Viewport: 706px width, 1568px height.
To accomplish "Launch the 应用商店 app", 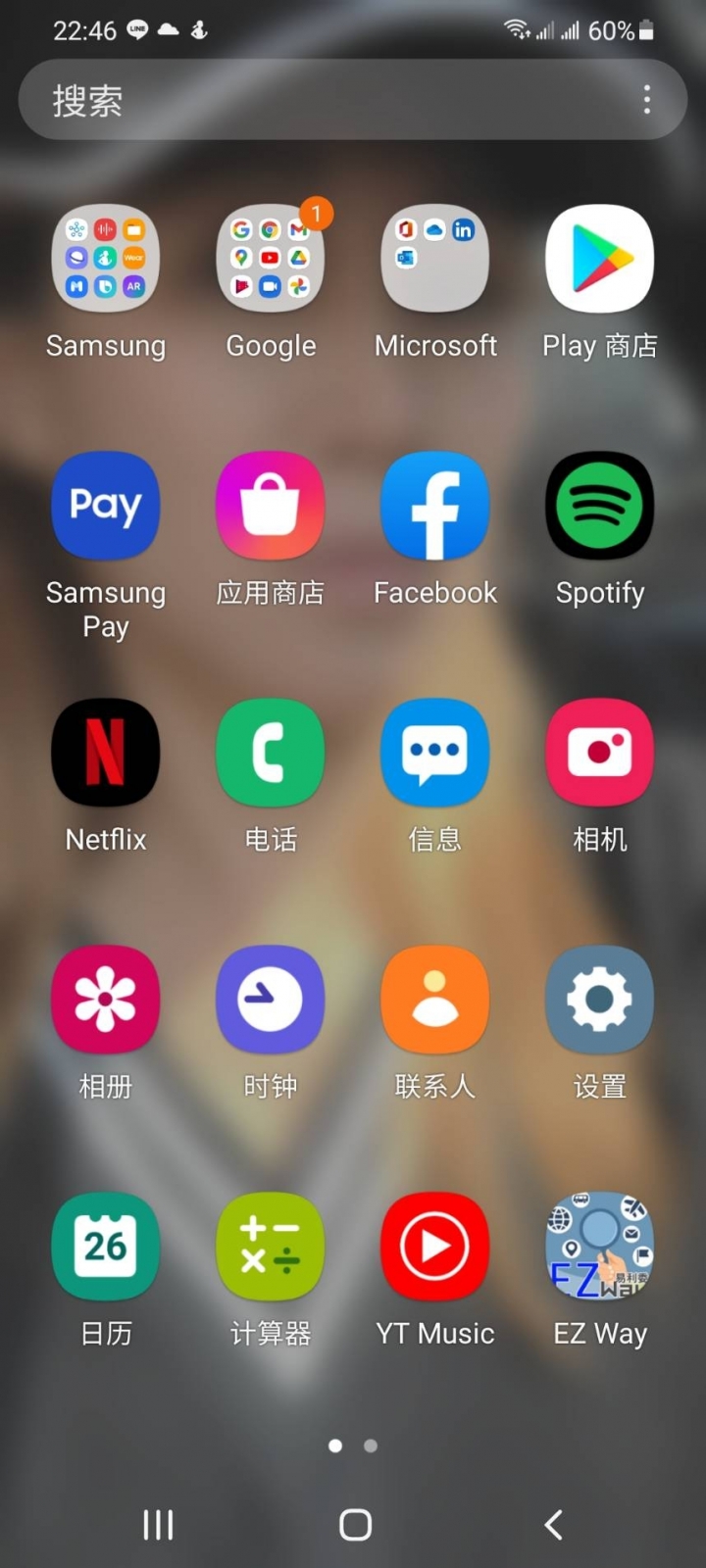I will pos(271,506).
